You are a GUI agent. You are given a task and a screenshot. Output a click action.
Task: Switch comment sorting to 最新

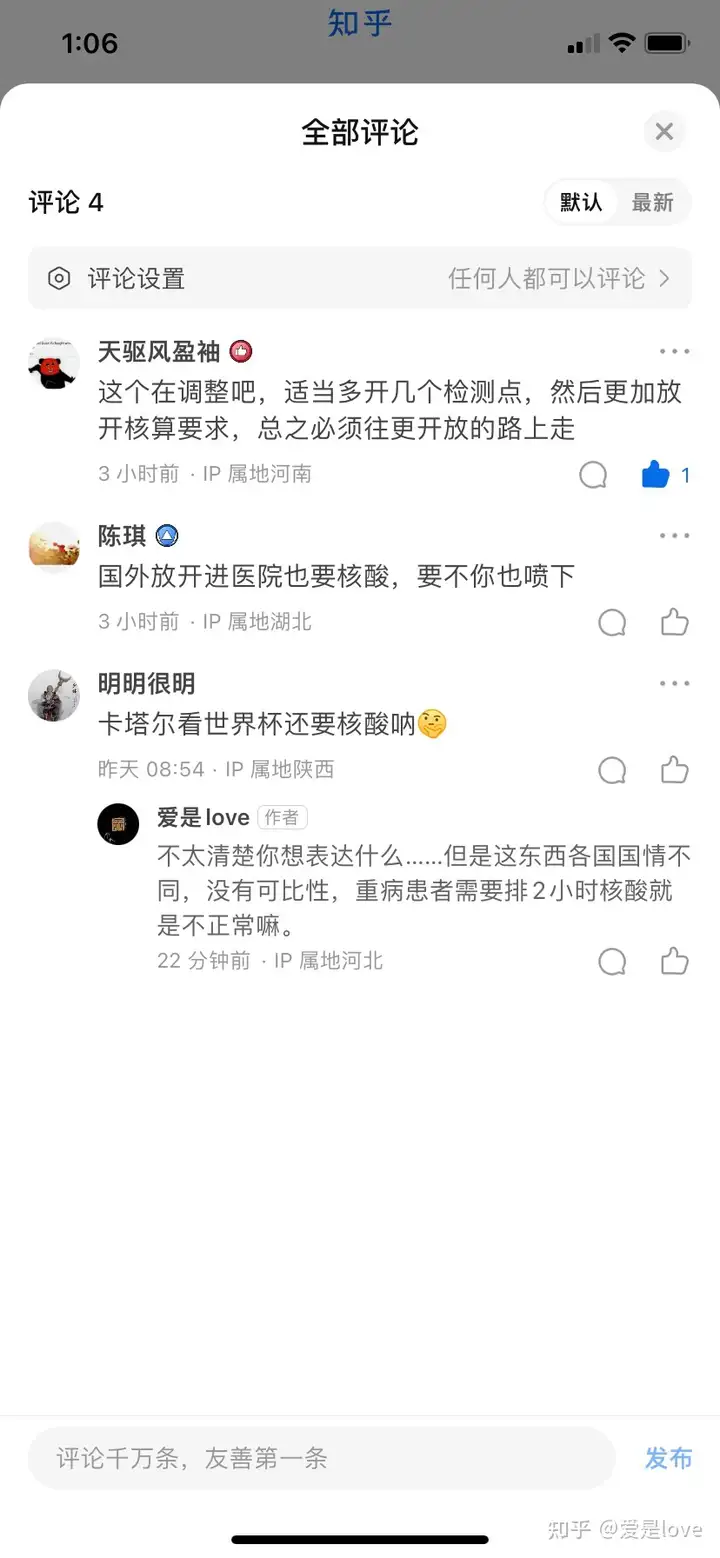tap(652, 203)
